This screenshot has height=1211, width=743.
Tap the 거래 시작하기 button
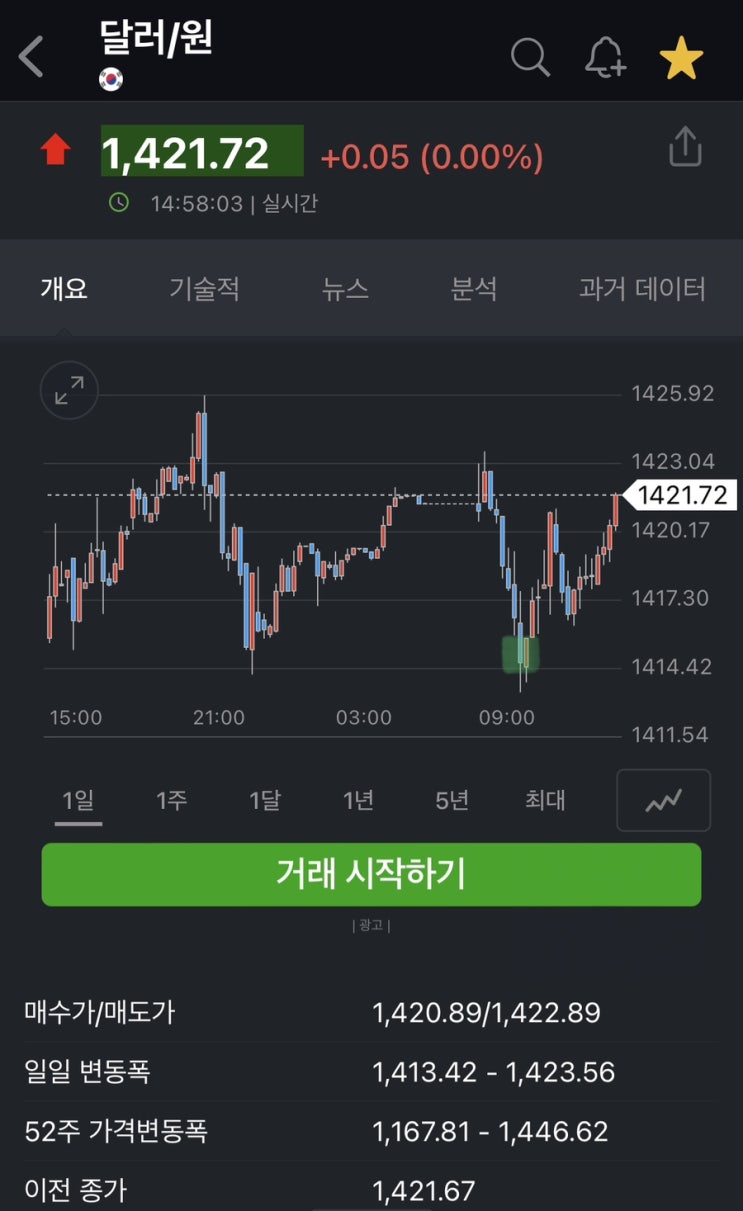click(x=371, y=874)
